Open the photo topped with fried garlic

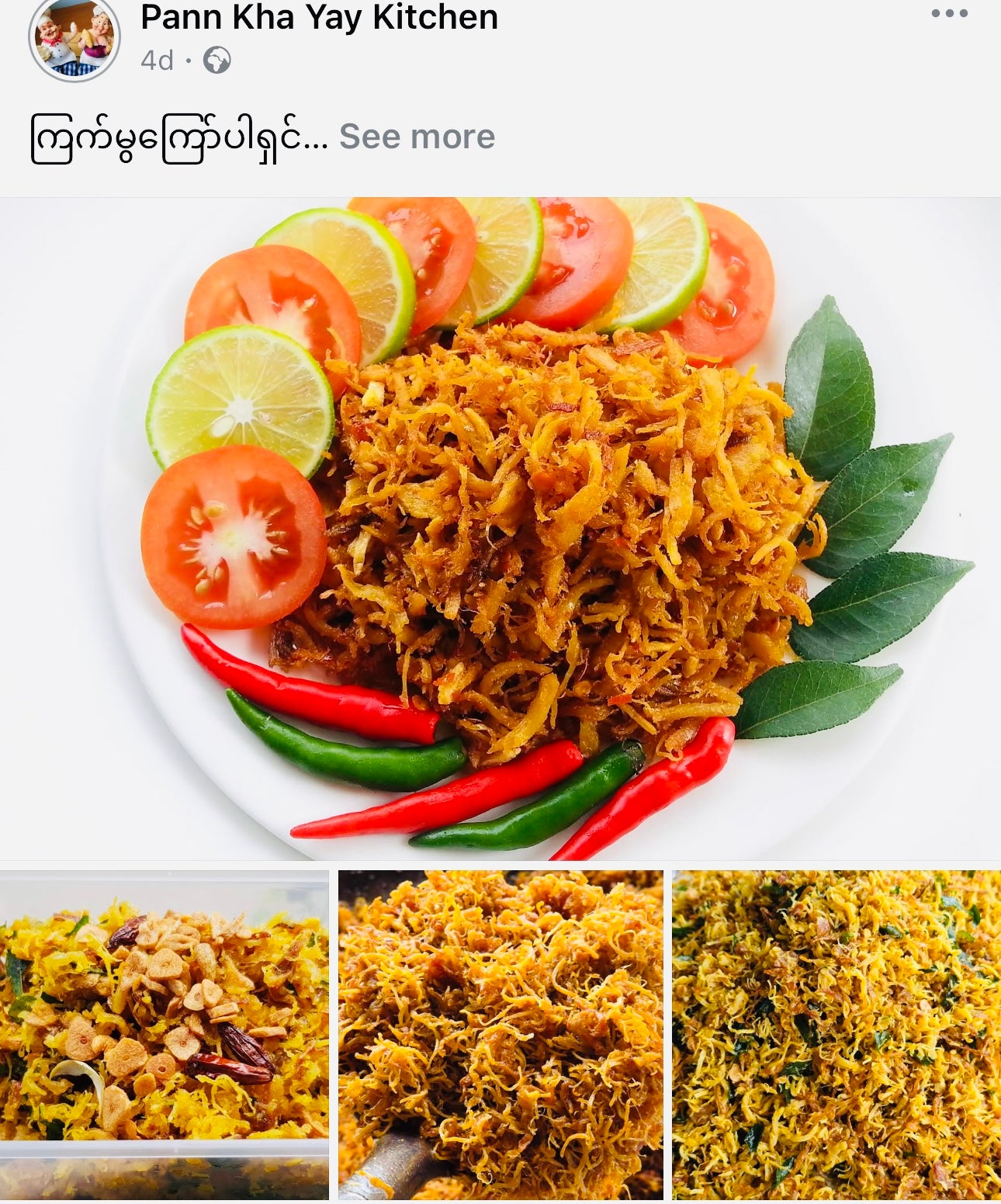coord(164,1036)
